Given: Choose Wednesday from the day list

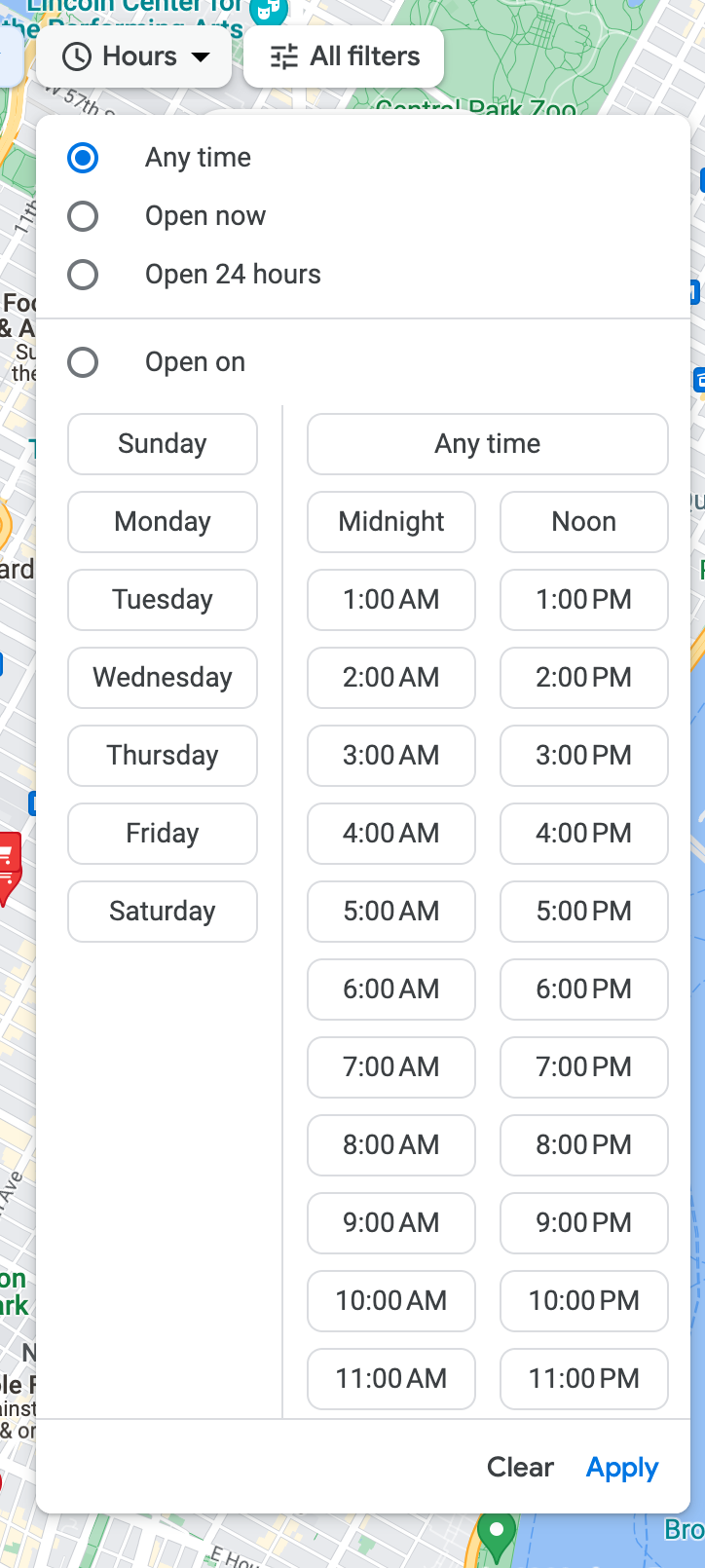Looking at the screenshot, I should [x=162, y=678].
